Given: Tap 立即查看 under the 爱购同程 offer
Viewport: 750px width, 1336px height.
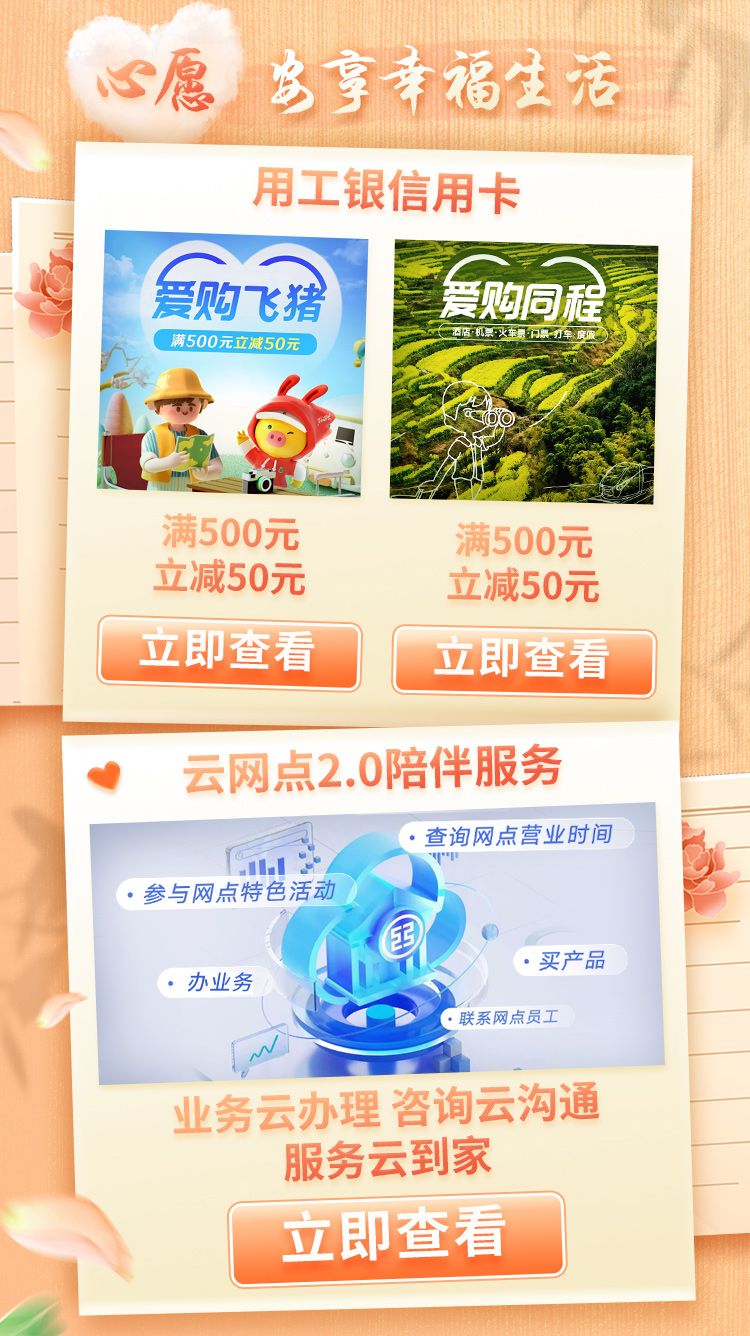Looking at the screenshot, I should (x=523, y=660).
